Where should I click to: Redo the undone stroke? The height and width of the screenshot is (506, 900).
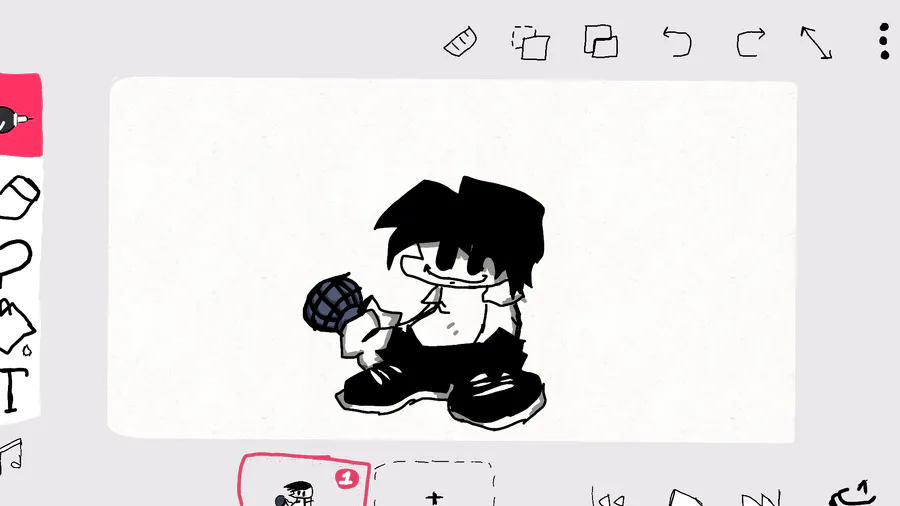[x=750, y=42]
